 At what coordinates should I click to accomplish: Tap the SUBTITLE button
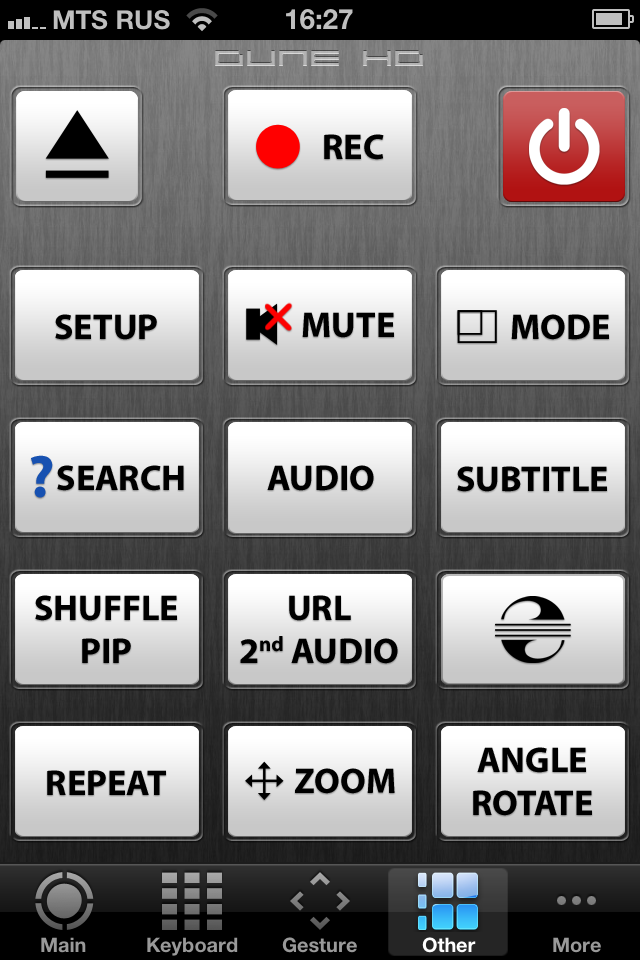[x=533, y=478]
